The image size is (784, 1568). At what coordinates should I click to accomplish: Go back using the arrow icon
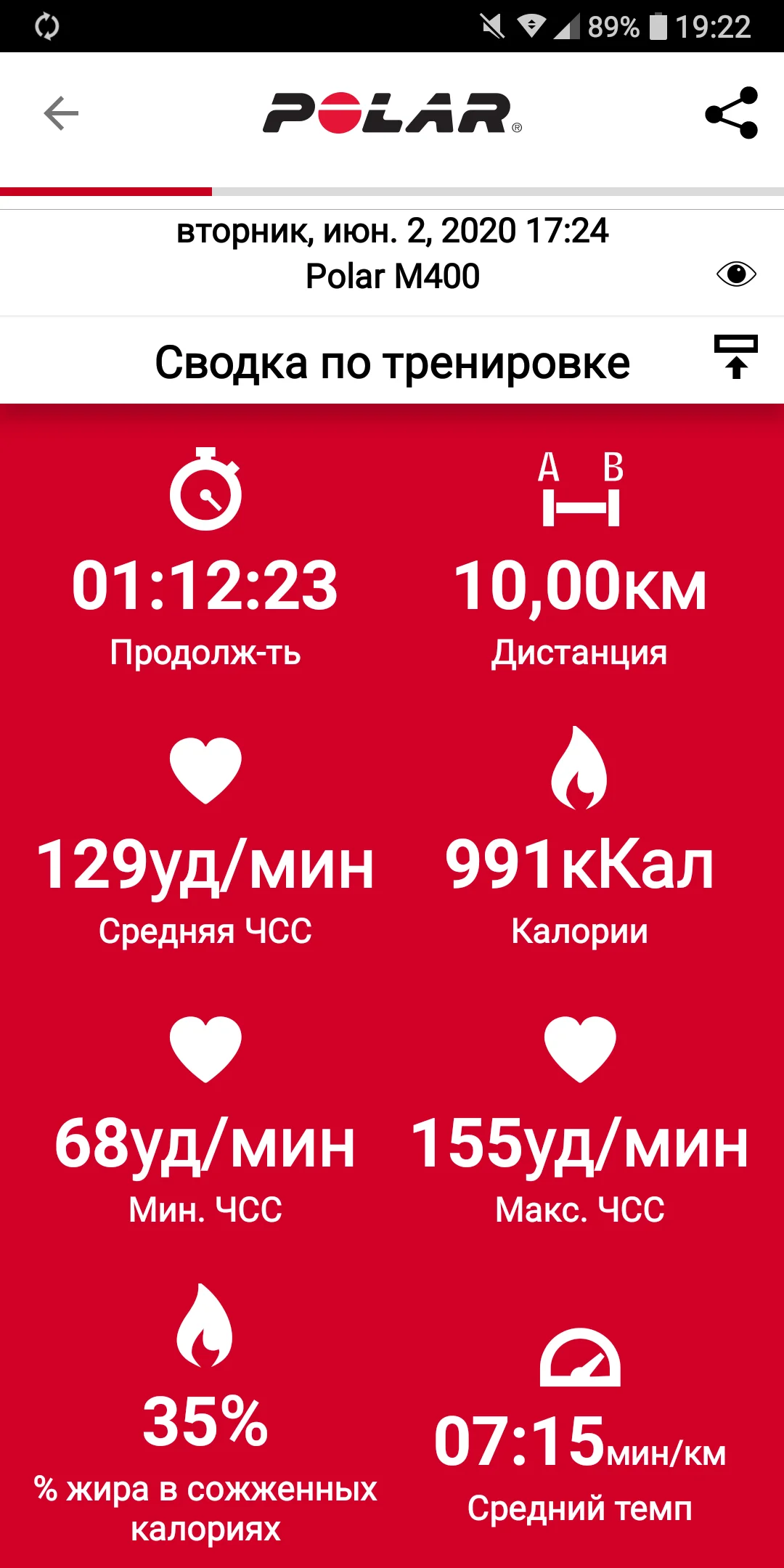[61, 113]
